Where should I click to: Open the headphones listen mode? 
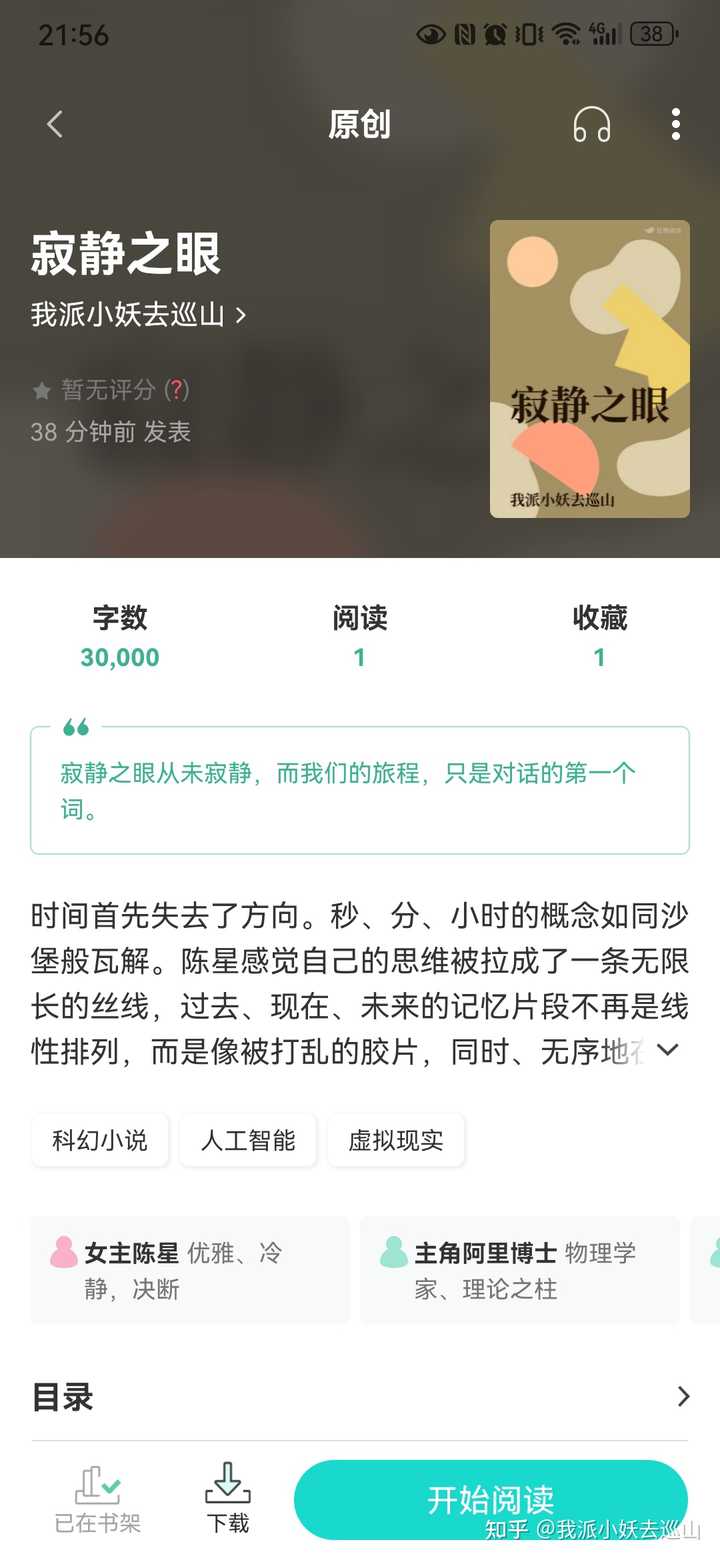(591, 125)
